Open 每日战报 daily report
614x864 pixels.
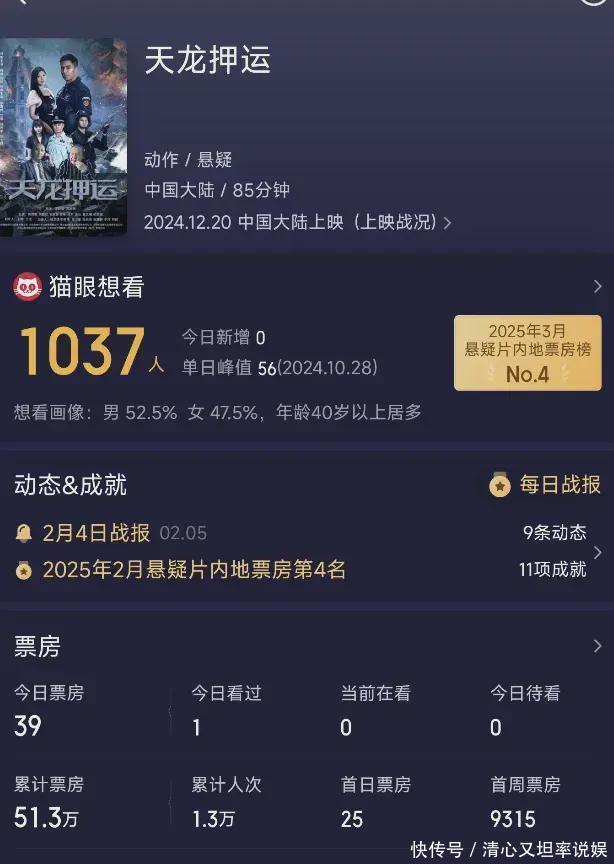tap(545, 485)
